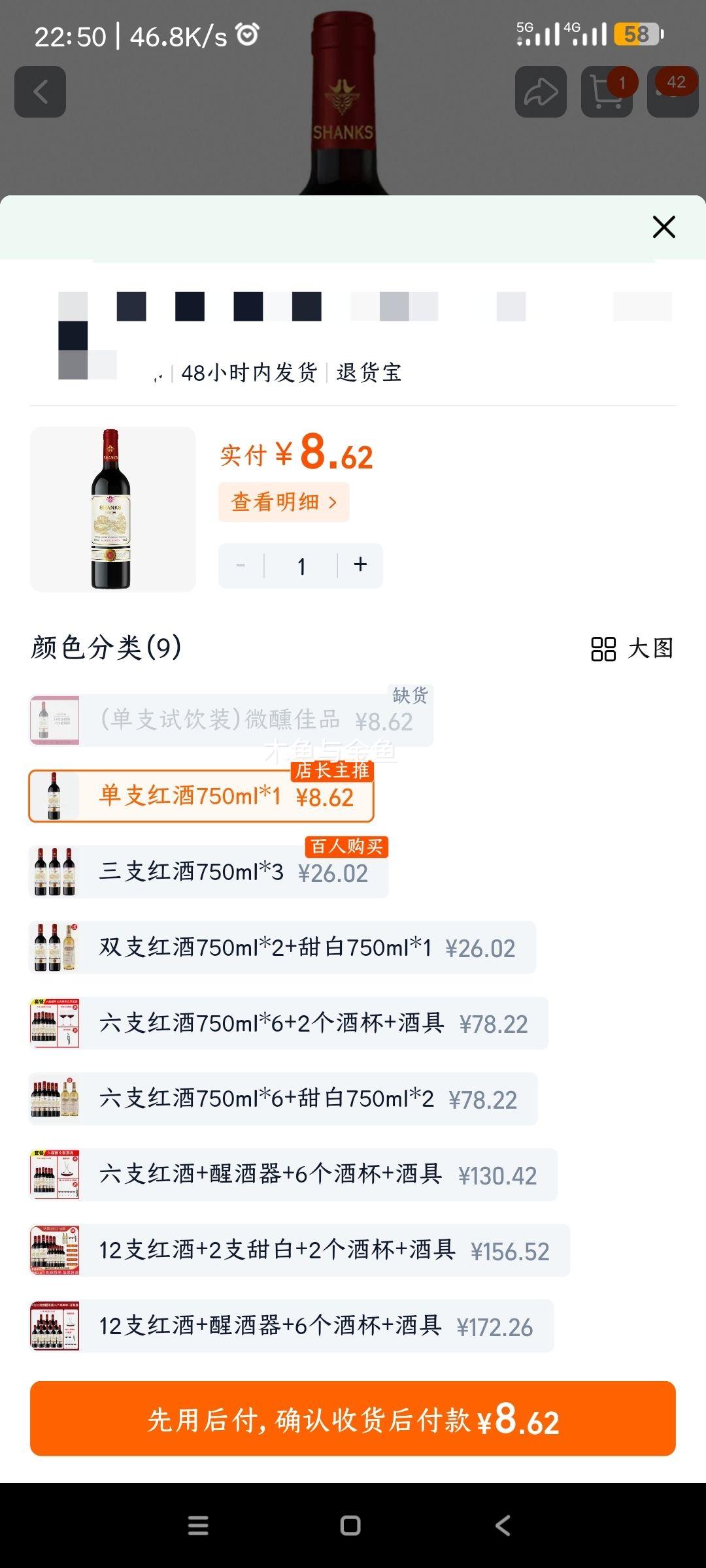706x1568 pixels.
Task: Share this product
Action: click(541, 92)
